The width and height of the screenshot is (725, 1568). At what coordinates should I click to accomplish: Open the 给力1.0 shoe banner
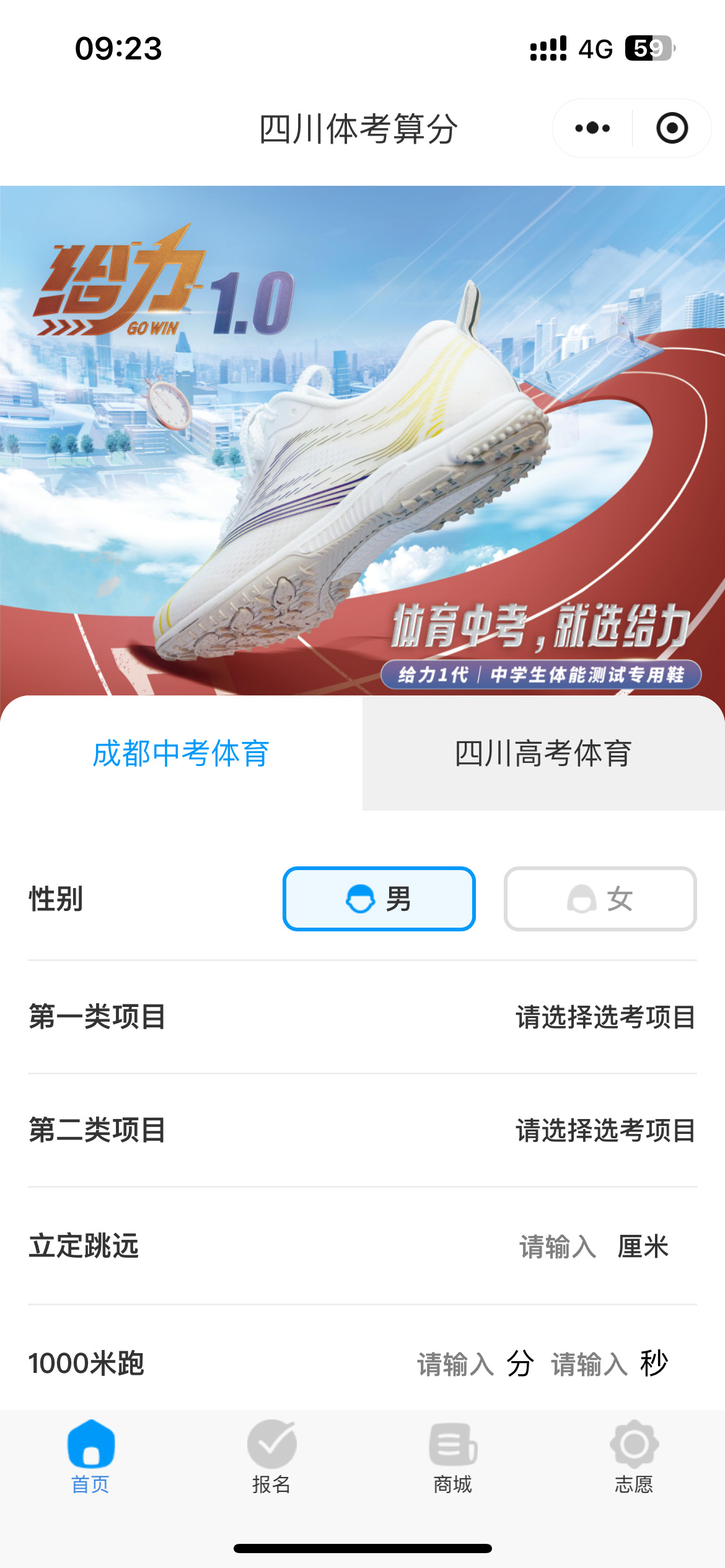[362, 440]
